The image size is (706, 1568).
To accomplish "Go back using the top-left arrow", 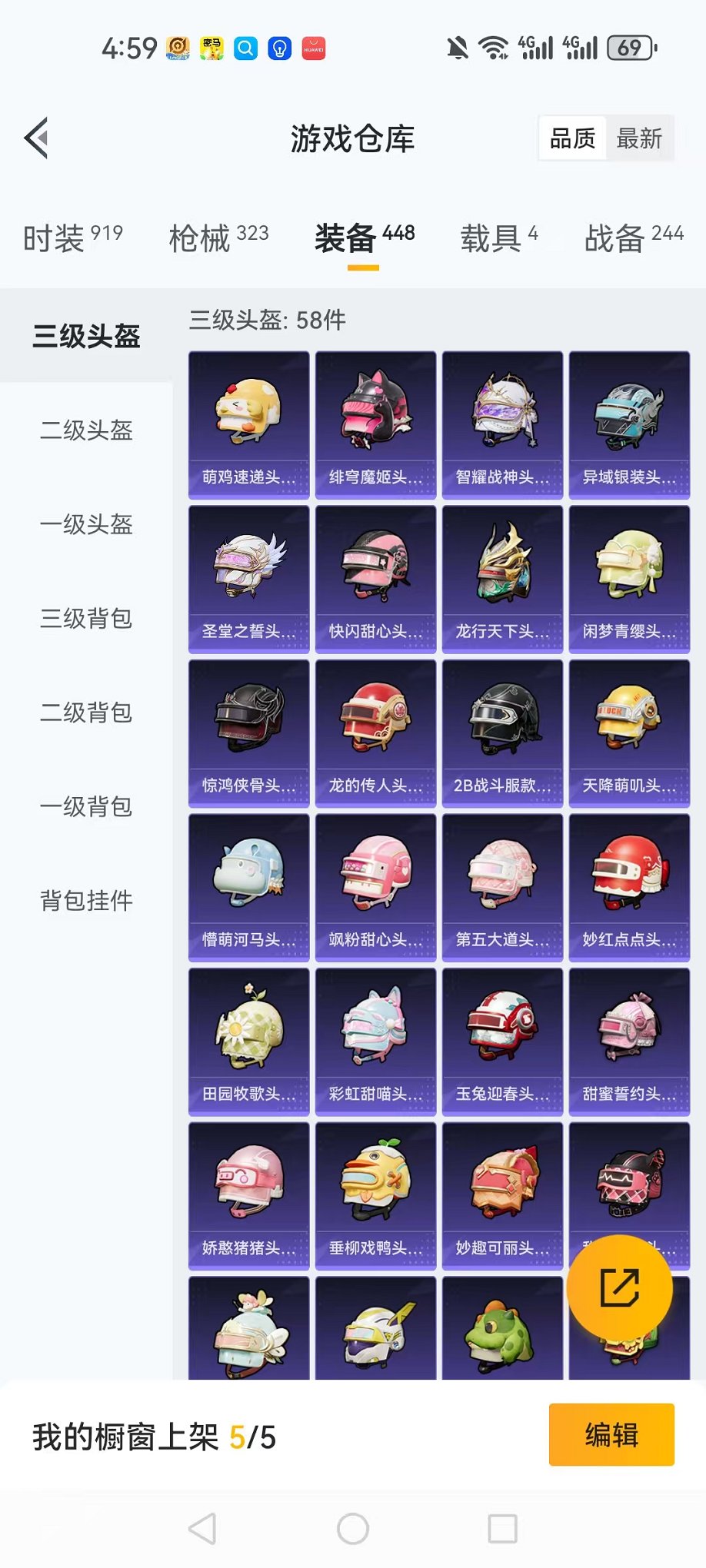I will (37, 138).
